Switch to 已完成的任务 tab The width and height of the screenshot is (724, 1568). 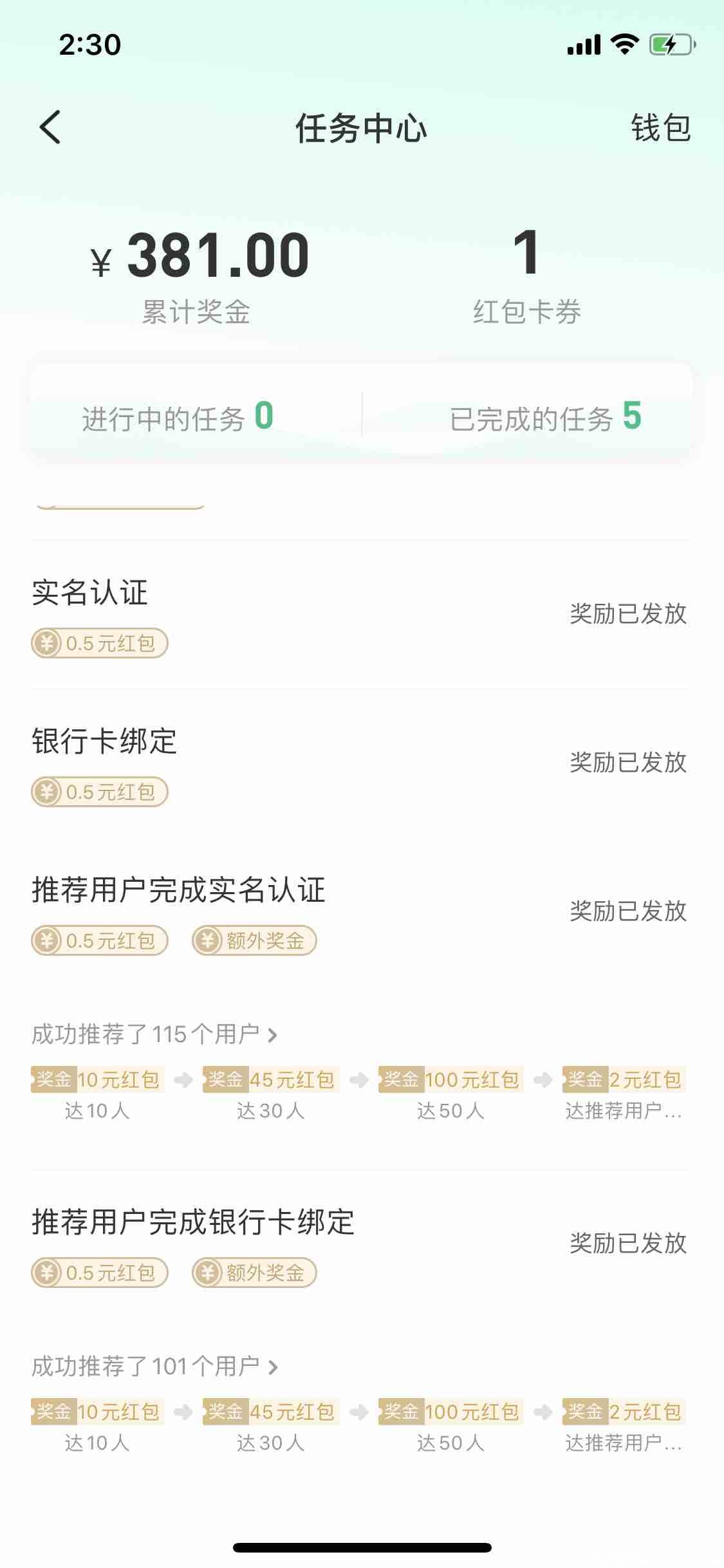click(x=545, y=417)
